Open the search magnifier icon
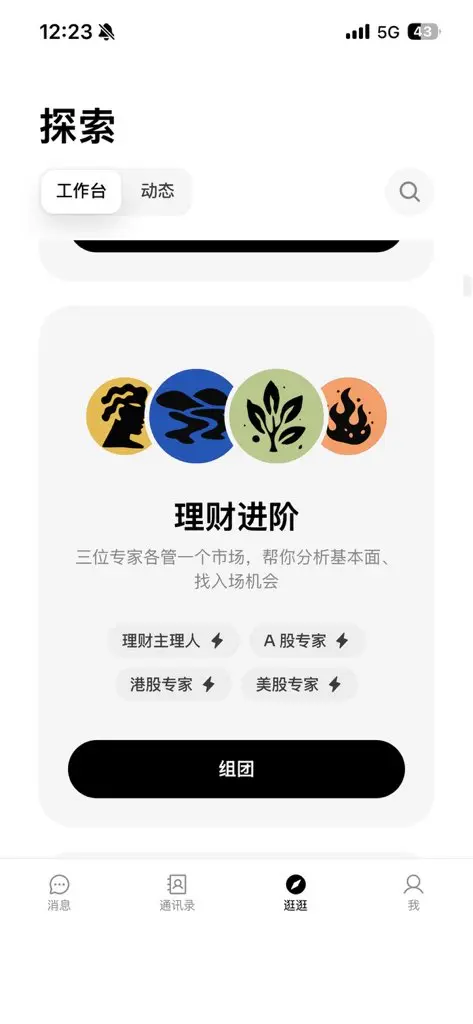The width and height of the screenshot is (473, 1024). point(409,192)
